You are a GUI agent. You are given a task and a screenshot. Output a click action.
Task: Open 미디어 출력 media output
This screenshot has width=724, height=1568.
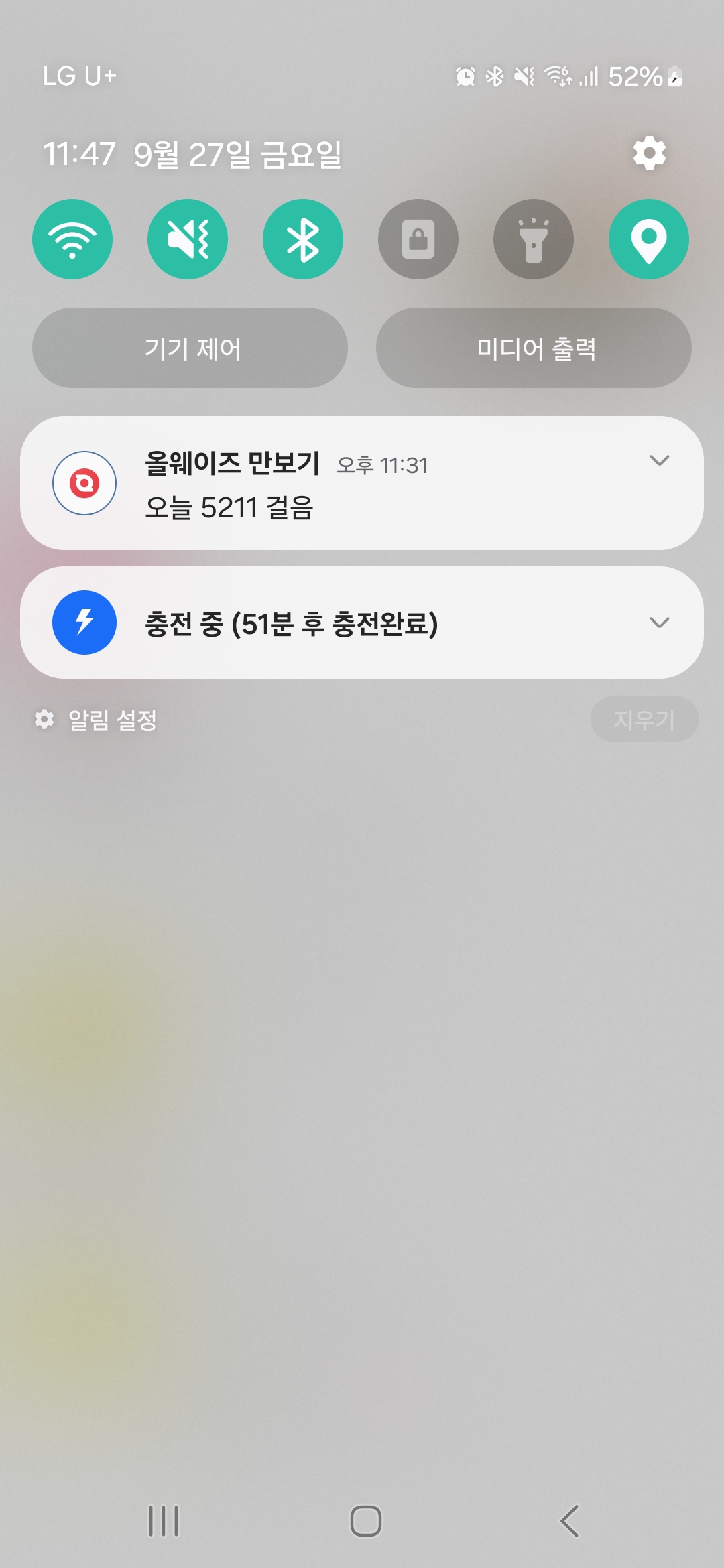(x=534, y=348)
